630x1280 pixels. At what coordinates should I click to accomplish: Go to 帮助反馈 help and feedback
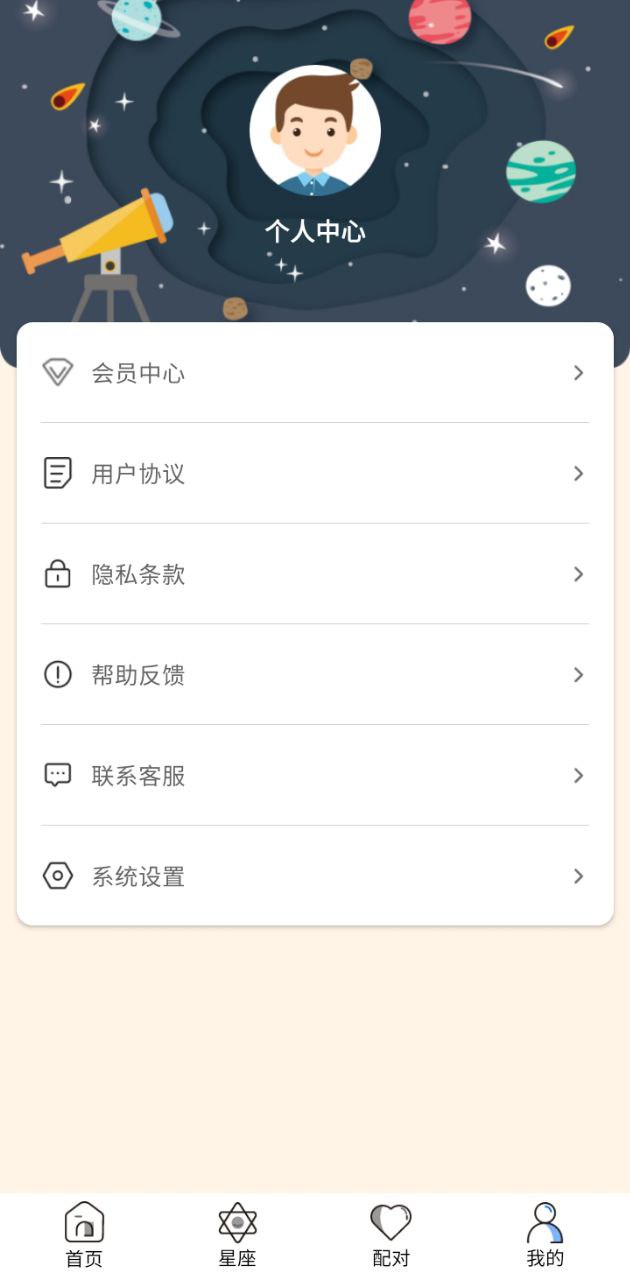coord(314,675)
